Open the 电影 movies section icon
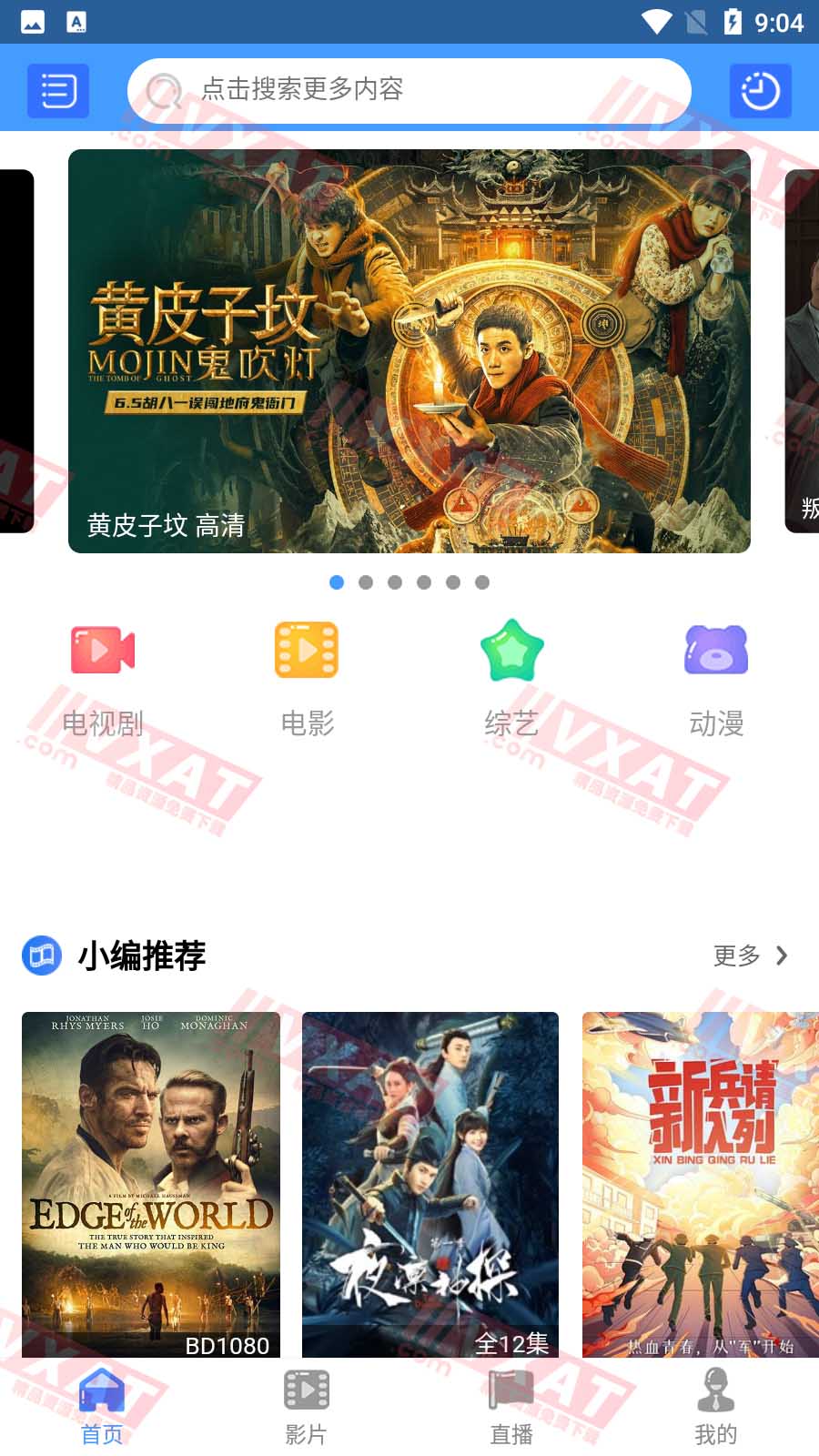819x1456 pixels. coord(306,650)
